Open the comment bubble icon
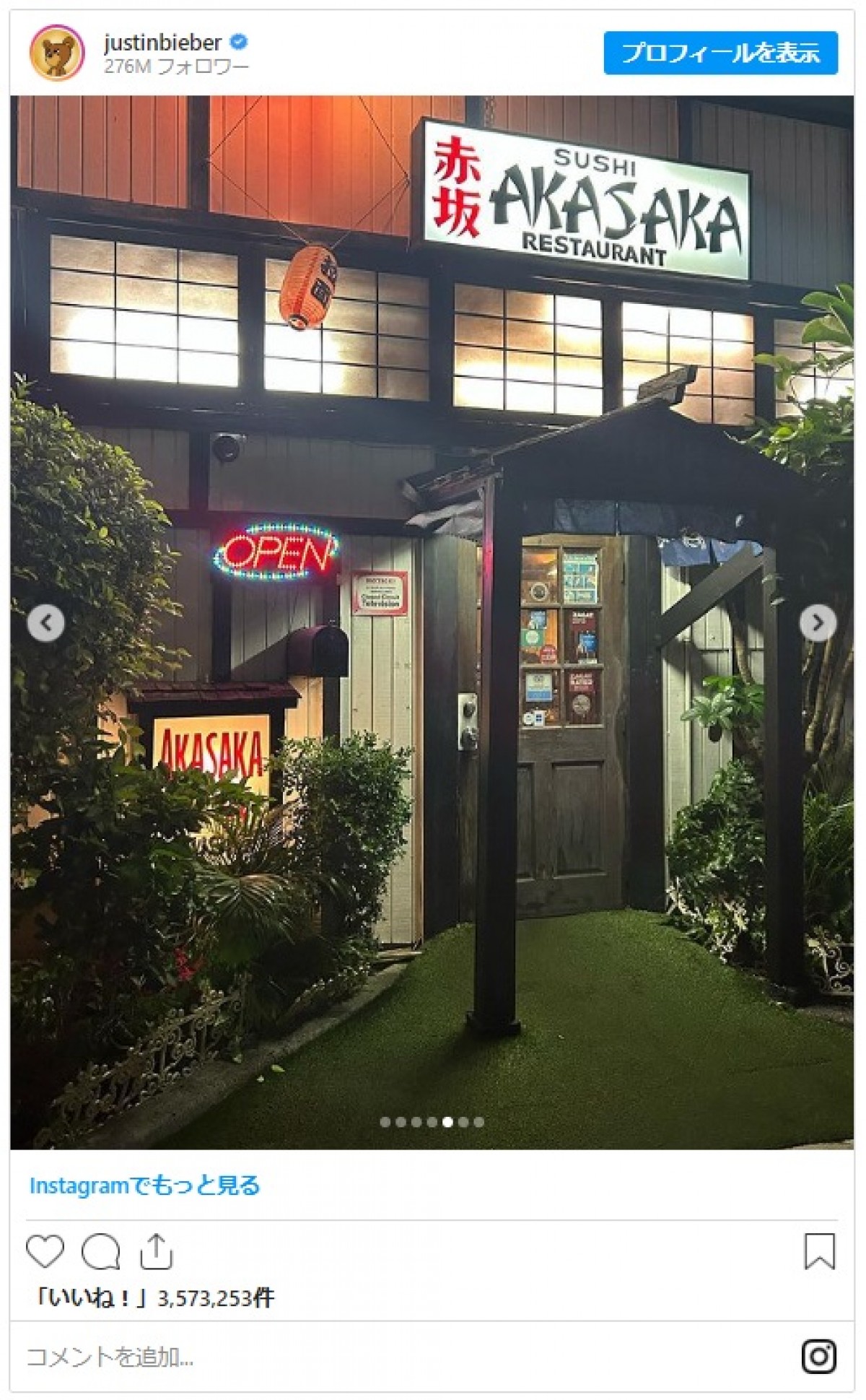866x1400 pixels. 100,1251
